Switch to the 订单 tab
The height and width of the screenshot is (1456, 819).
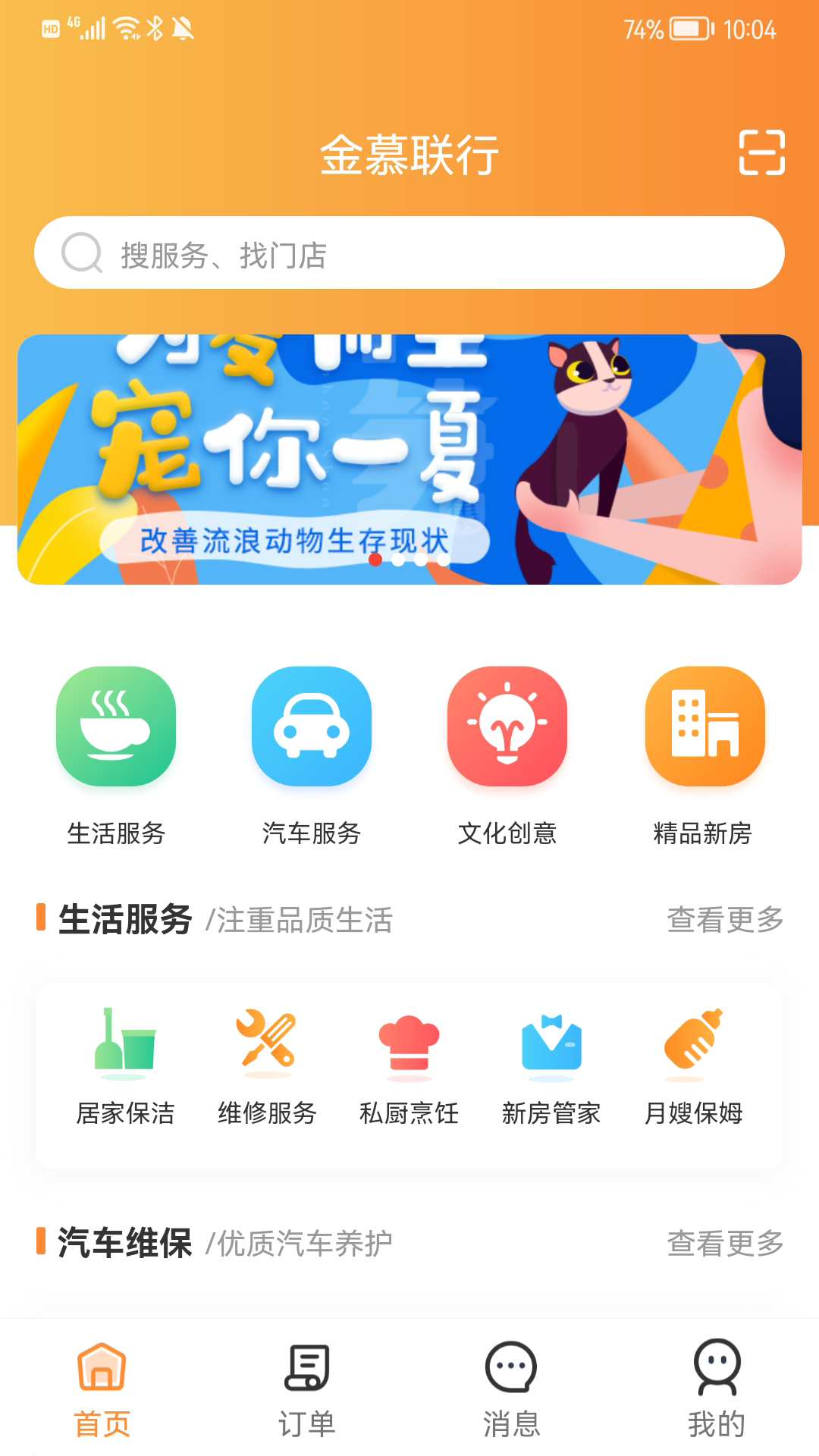pyautogui.click(x=307, y=1389)
